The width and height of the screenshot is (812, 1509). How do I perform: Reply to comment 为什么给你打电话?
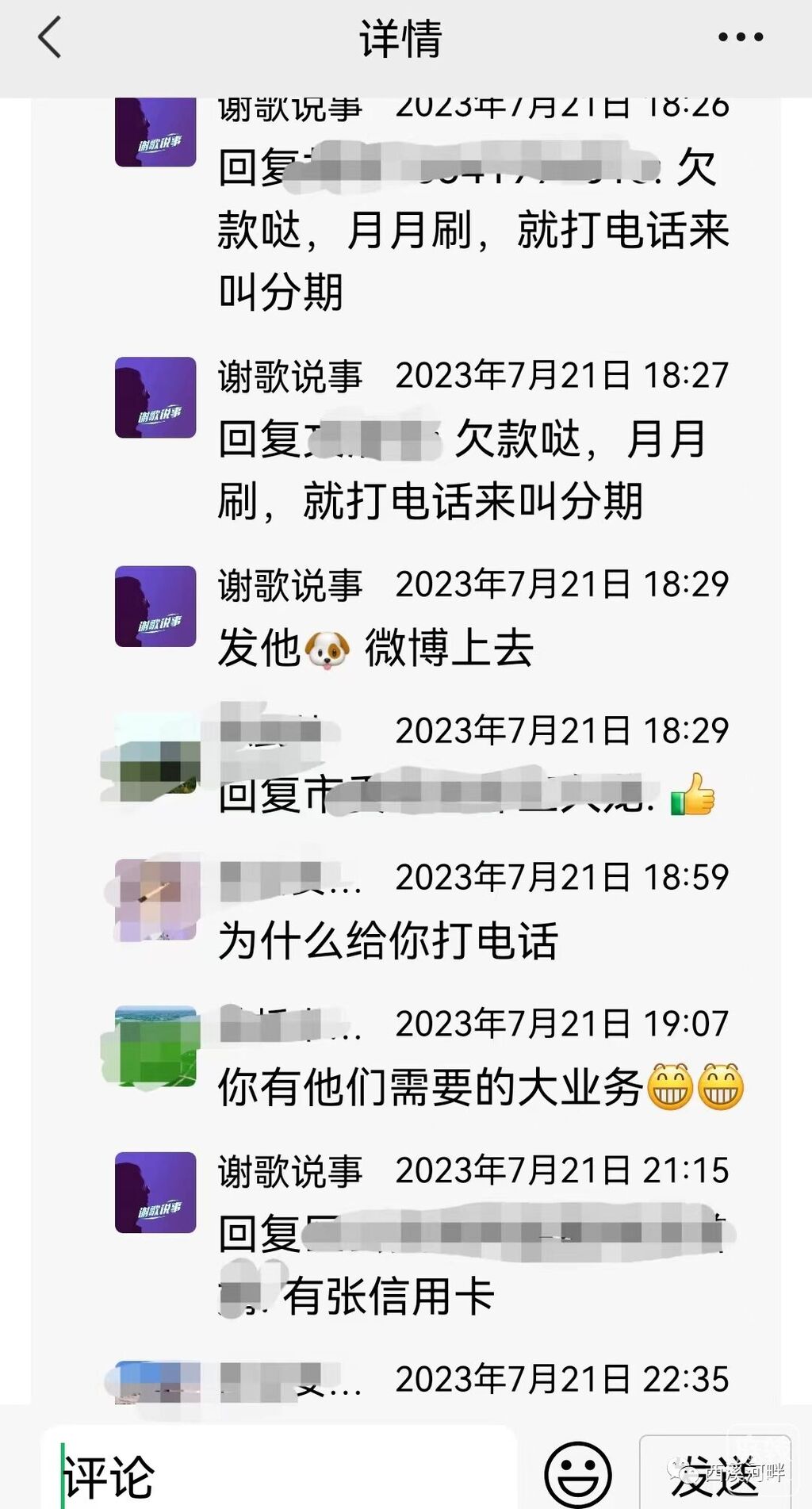(x=389, y=941)
